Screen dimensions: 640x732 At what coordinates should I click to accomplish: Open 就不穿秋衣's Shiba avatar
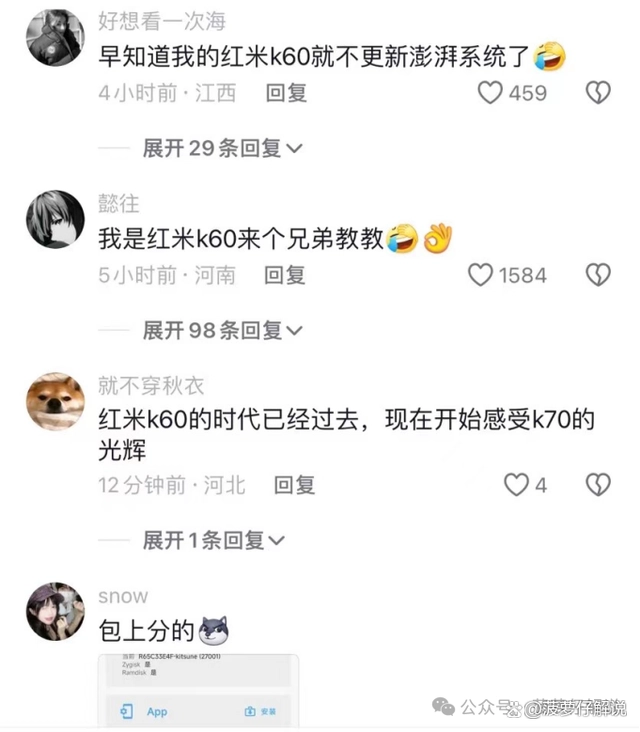pyautogui.click(x=55, y=401)
